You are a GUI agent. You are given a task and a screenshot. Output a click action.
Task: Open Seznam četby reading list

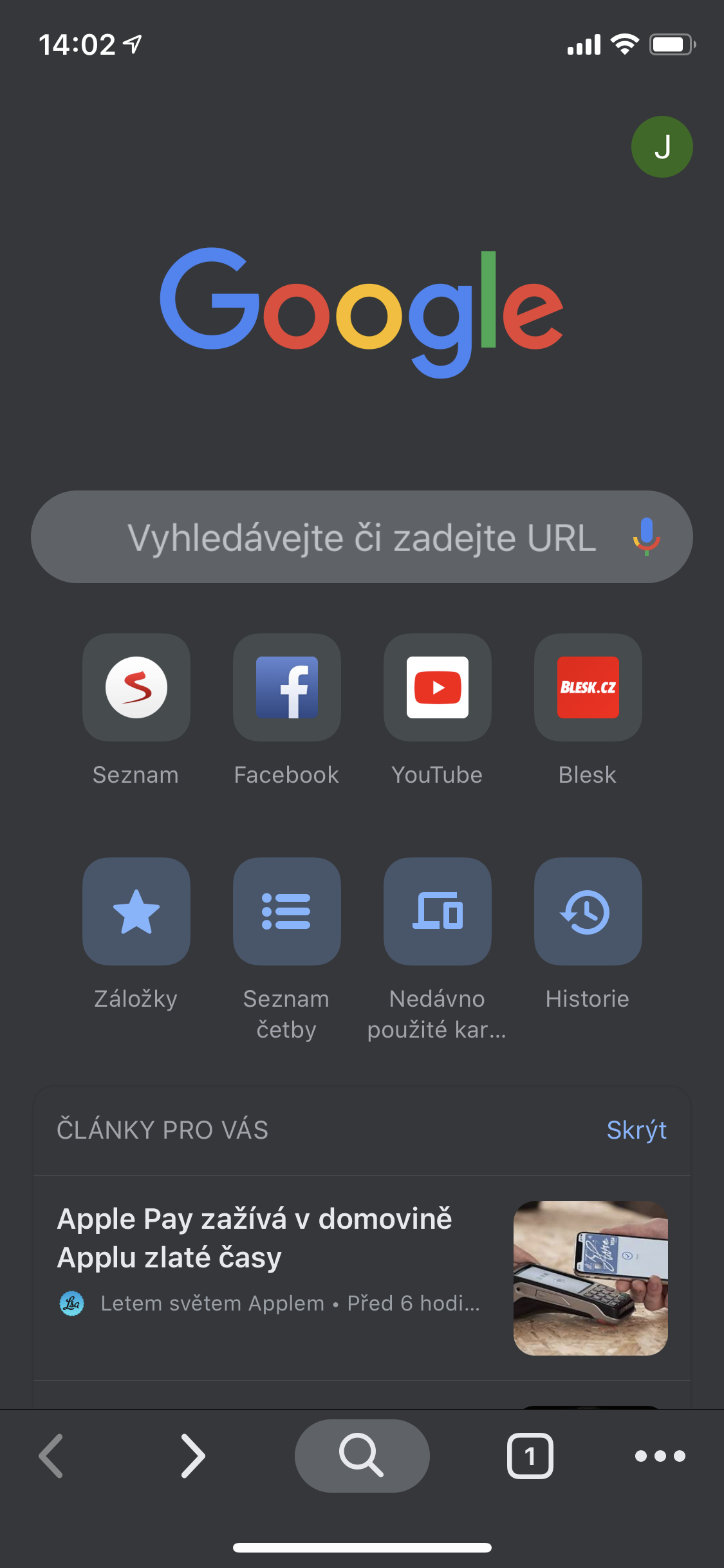tap(287, 911)
